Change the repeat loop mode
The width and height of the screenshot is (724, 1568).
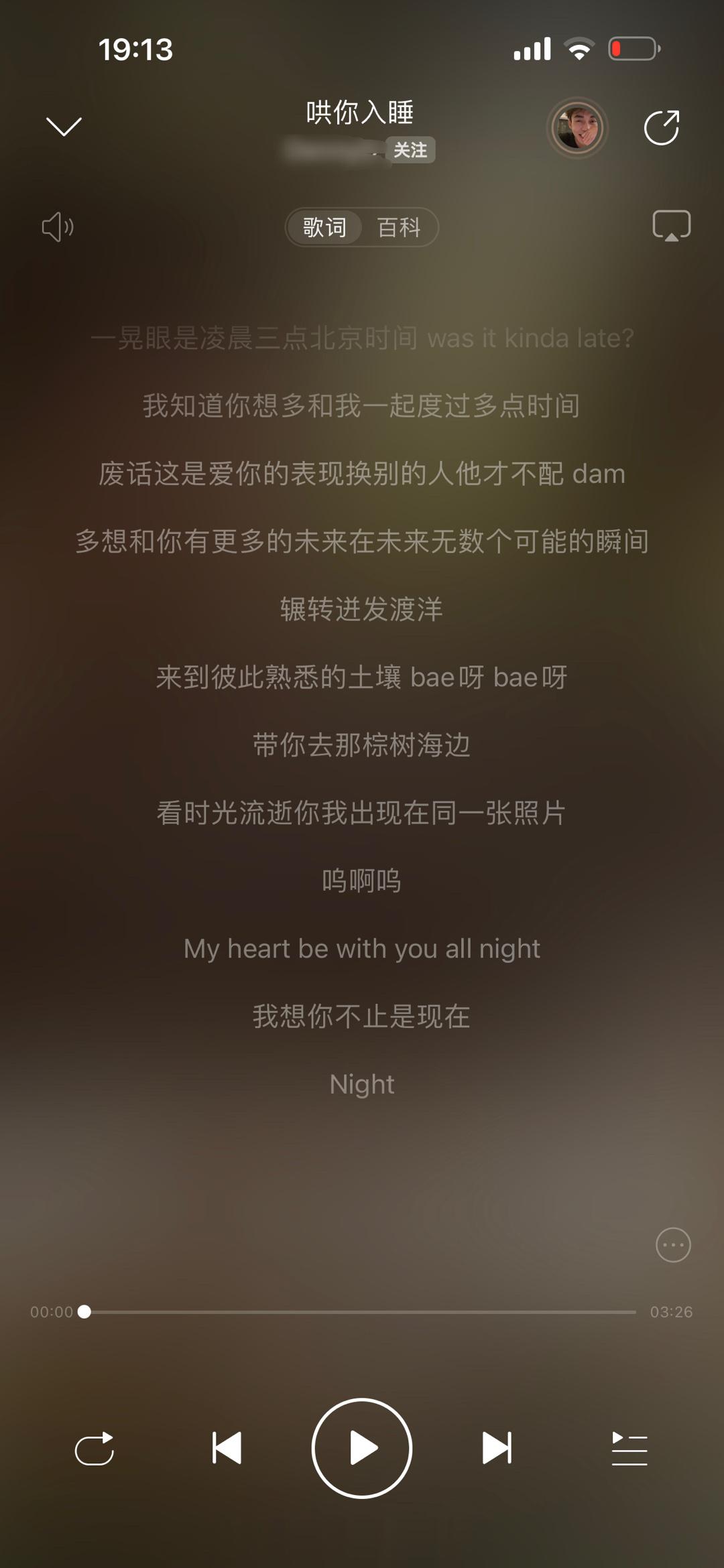click(x=95, y=1449)
